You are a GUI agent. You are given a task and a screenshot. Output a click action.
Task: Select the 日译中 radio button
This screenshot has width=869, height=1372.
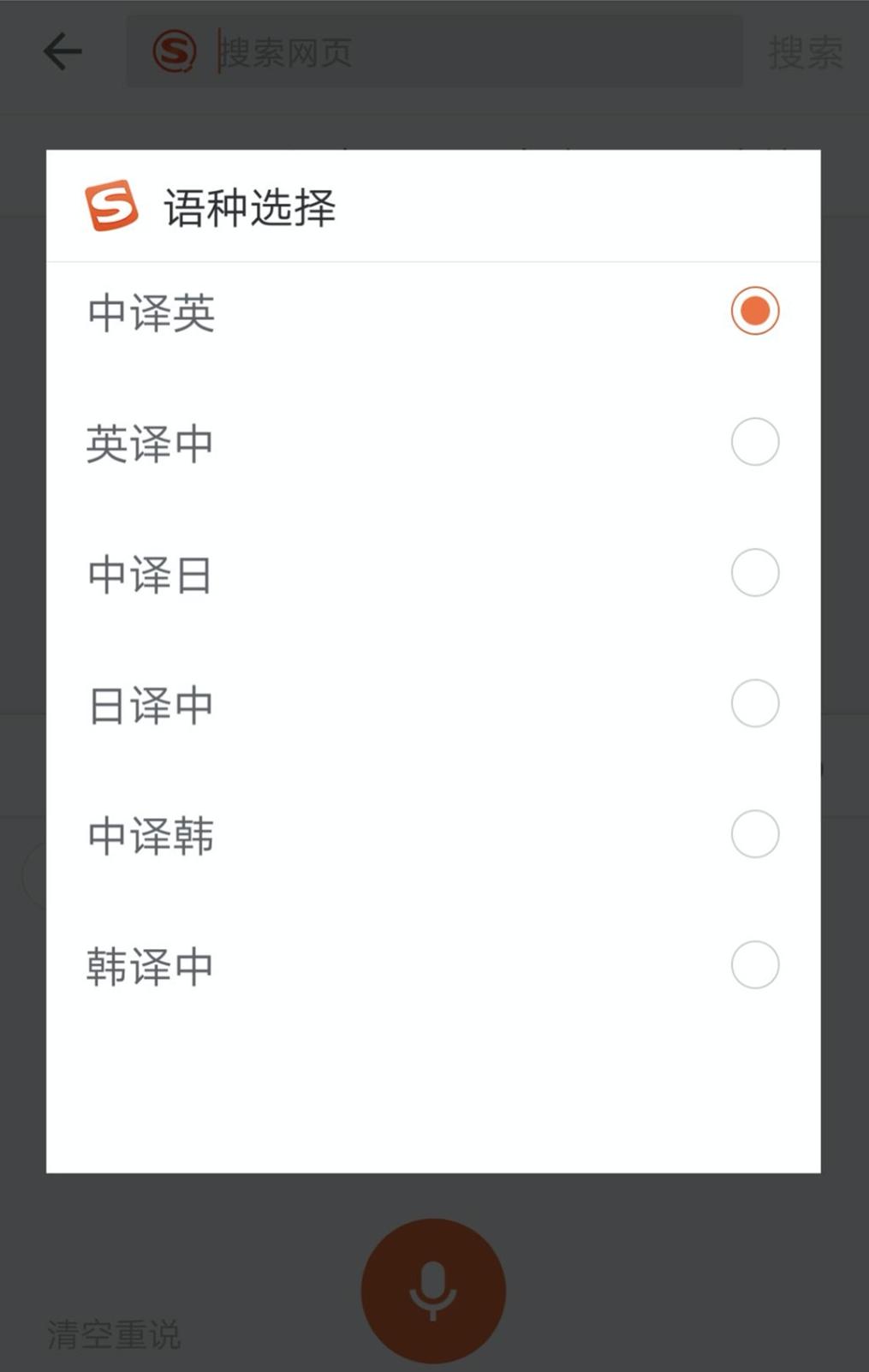754,703
